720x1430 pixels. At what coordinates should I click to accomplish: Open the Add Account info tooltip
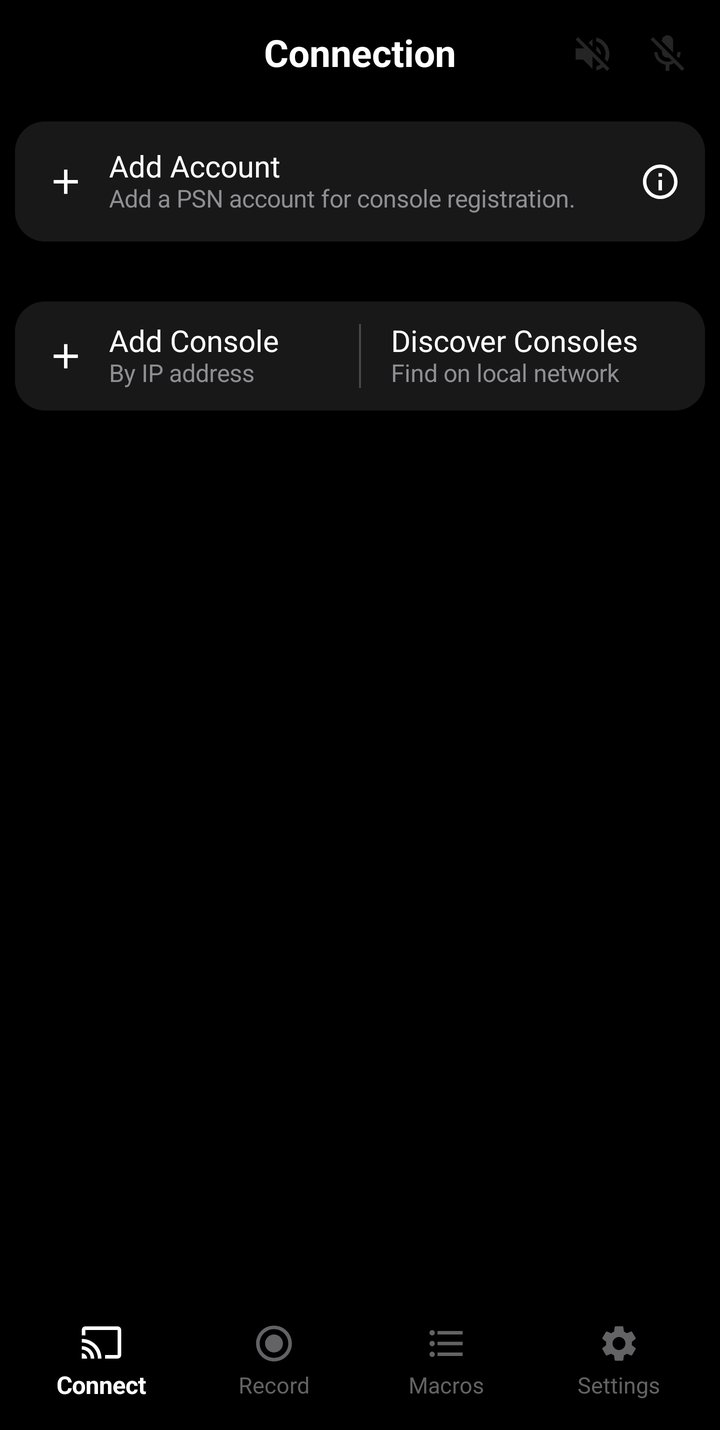(659, 181)
